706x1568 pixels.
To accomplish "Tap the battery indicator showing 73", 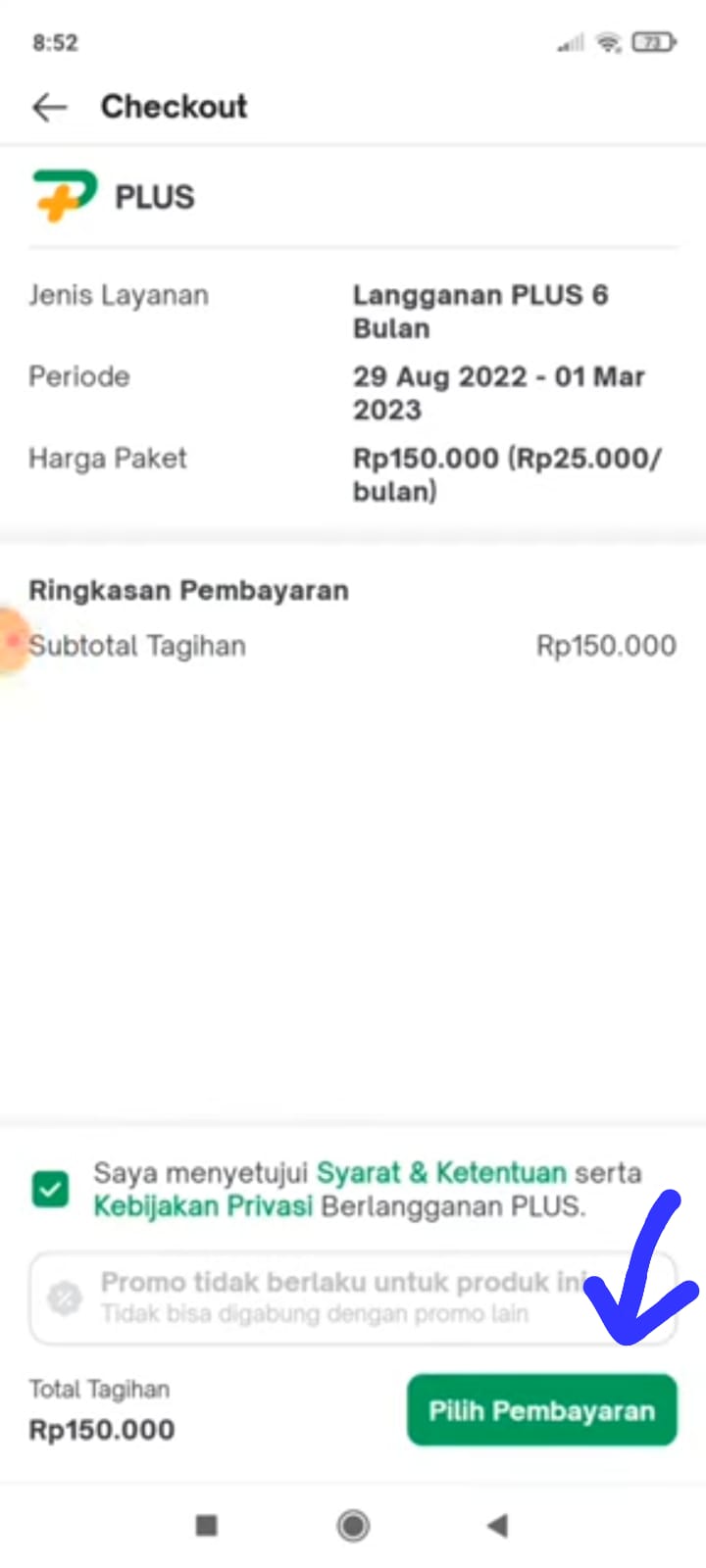I will 655,42.
